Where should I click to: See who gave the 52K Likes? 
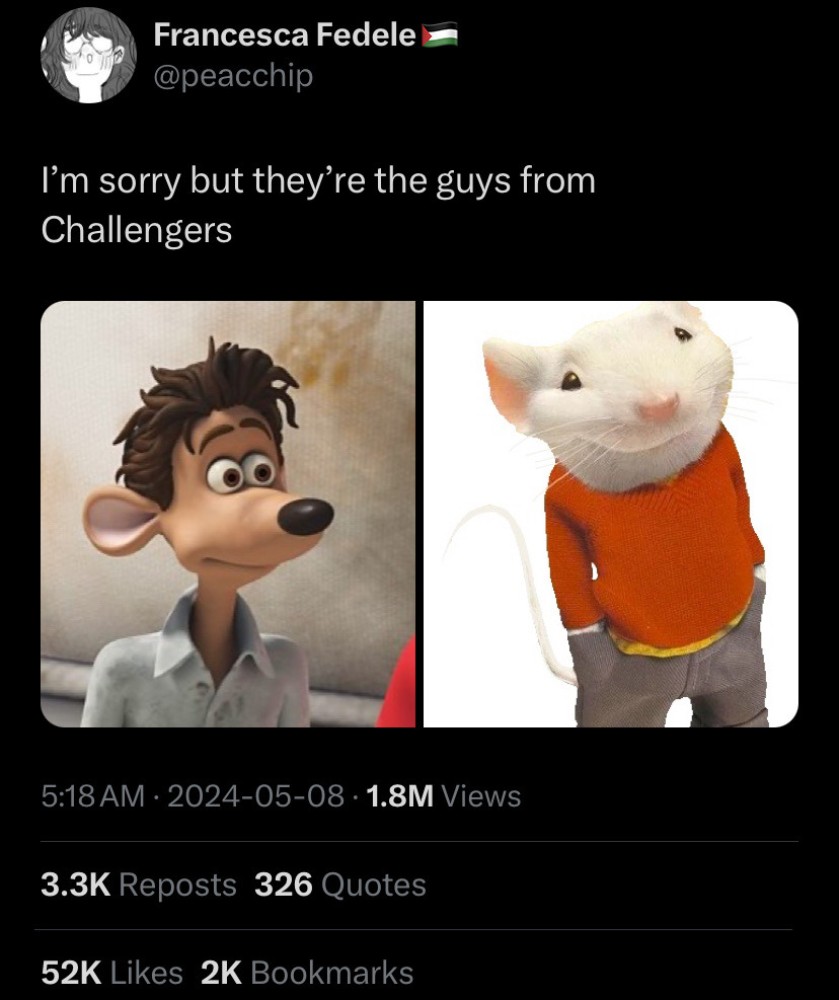[112, 973]
